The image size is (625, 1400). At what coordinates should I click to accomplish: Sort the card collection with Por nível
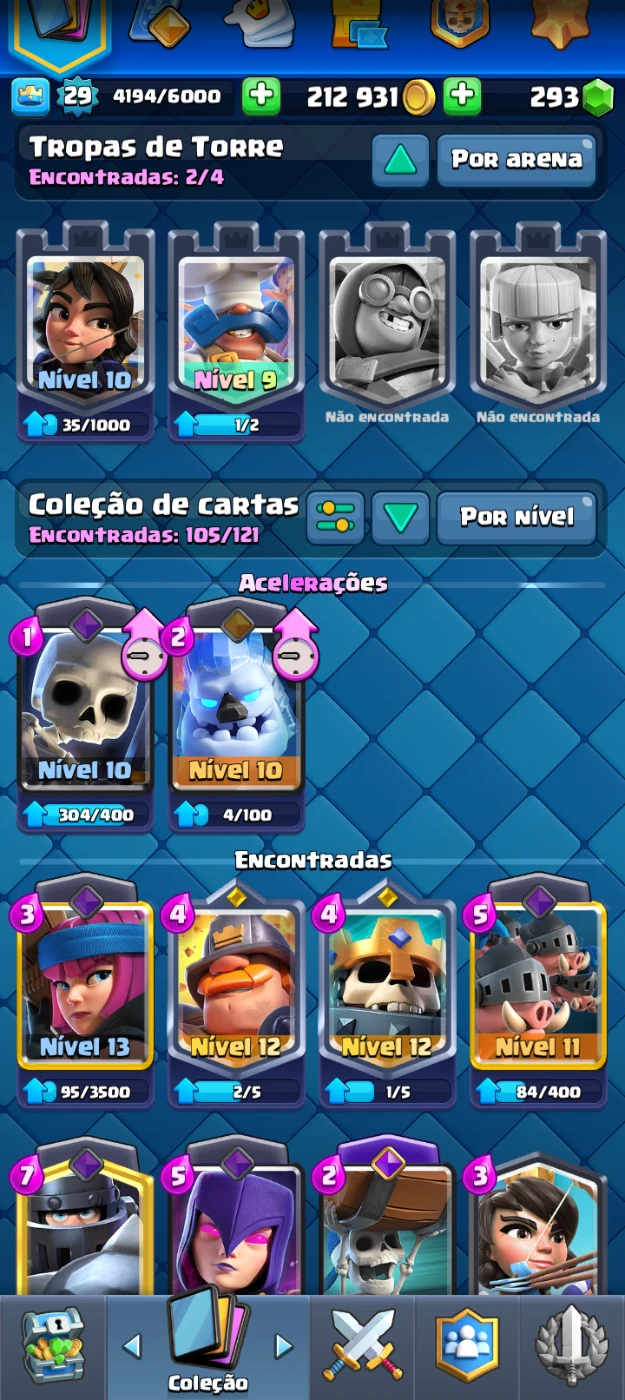pos(516,517)
